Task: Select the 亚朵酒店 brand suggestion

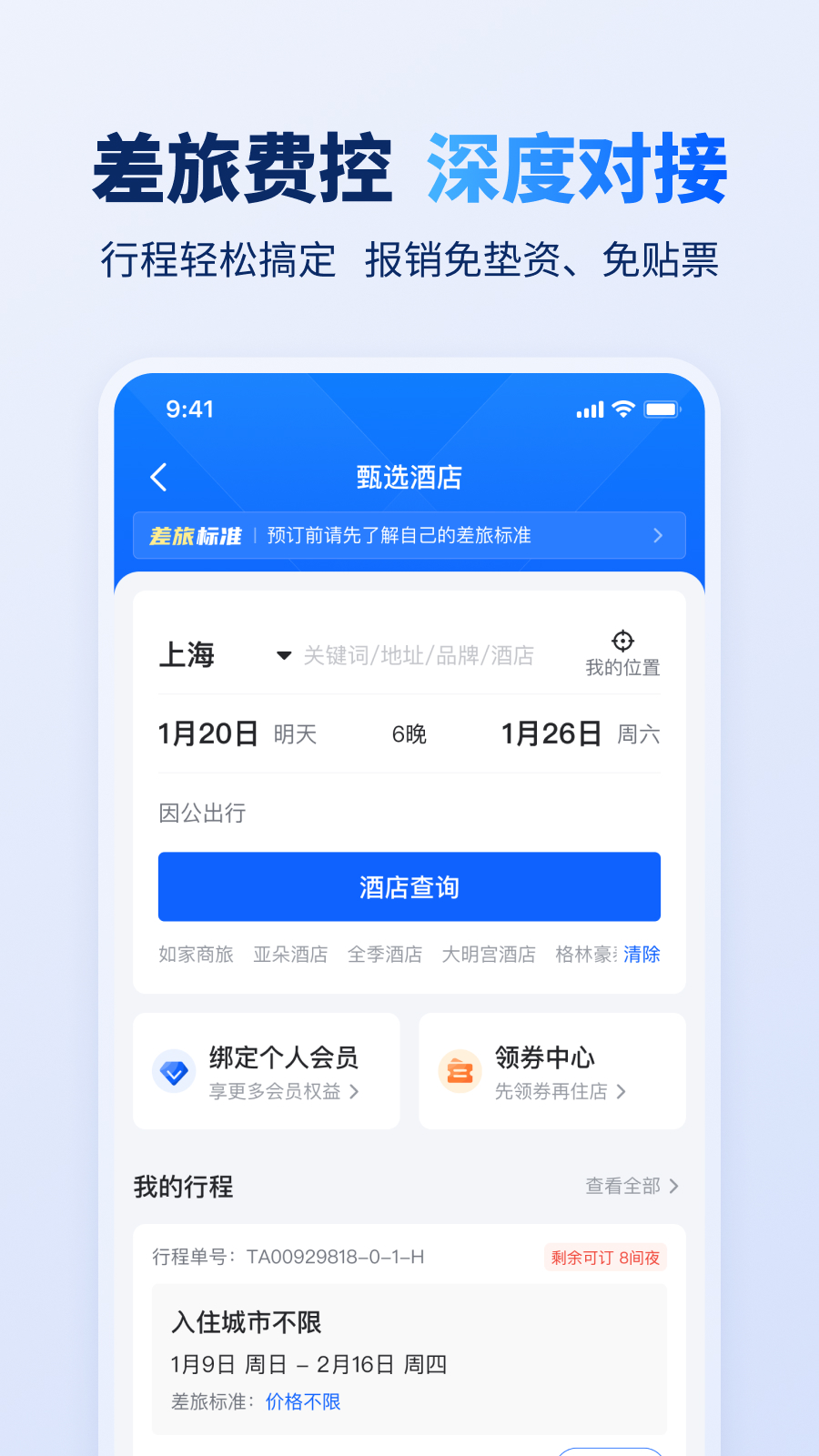Action: tap(291, 954)
